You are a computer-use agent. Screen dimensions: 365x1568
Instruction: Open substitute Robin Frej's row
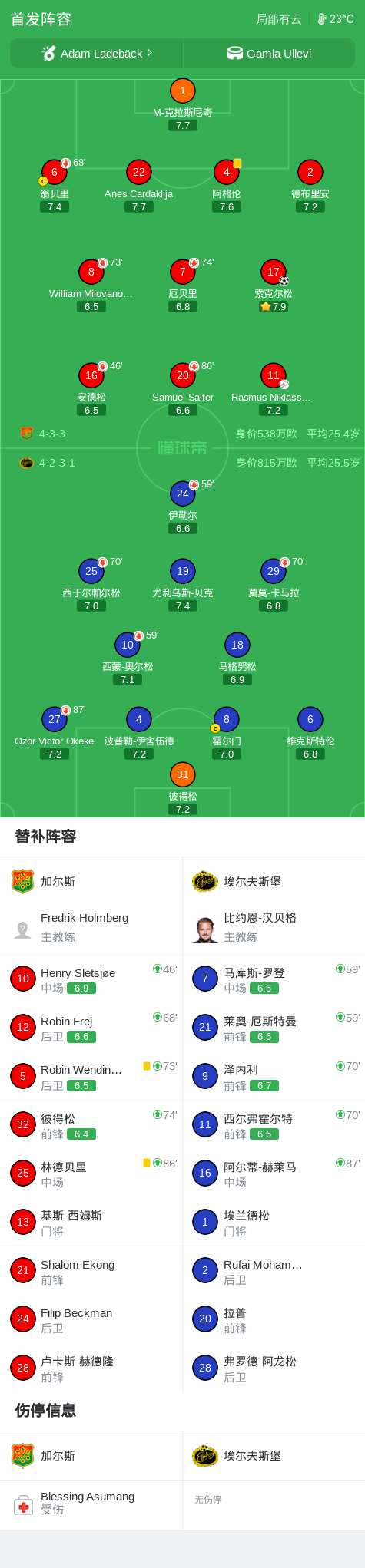tap(91, 1027)
